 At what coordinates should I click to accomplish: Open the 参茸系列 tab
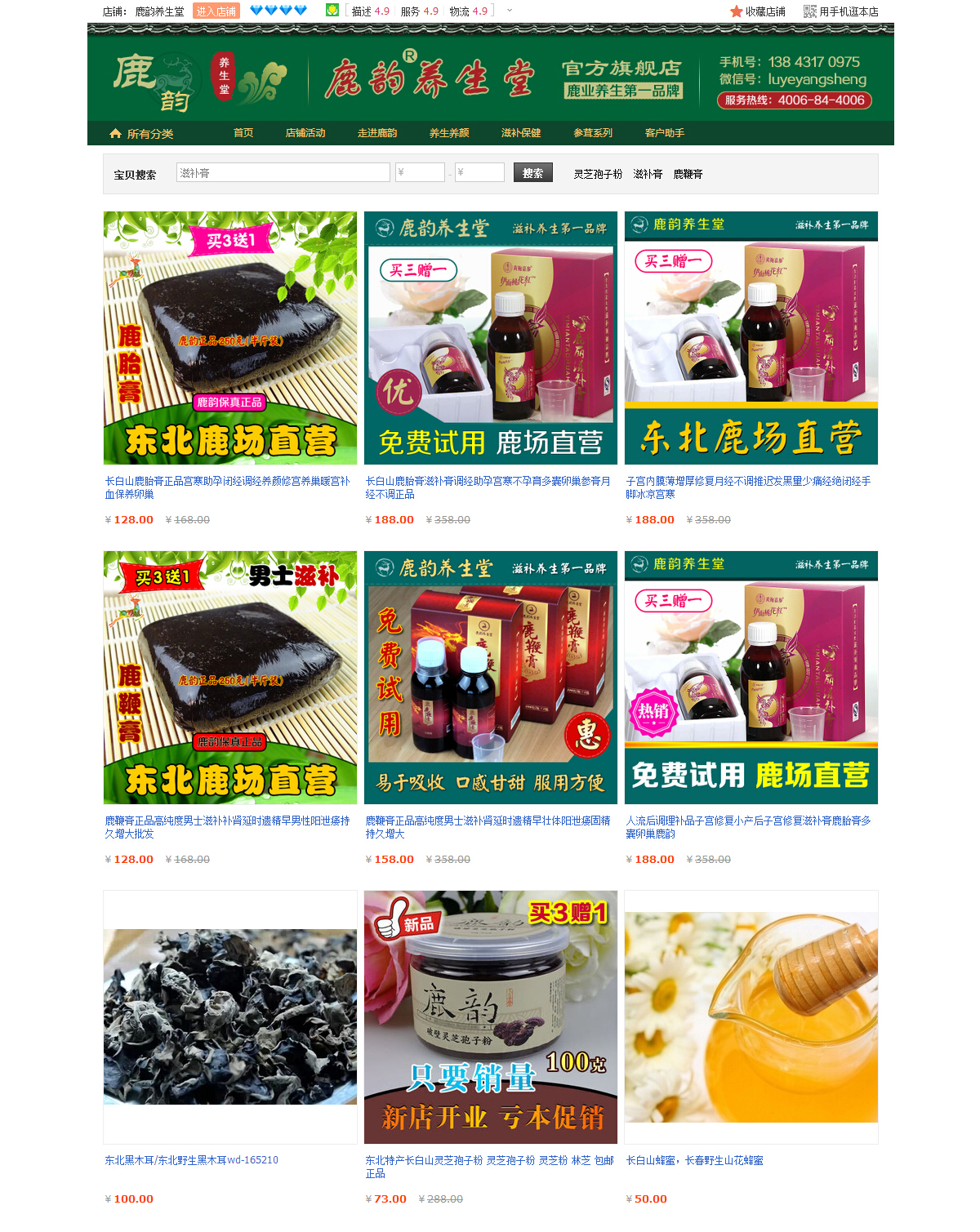click(x=593, y=133)
